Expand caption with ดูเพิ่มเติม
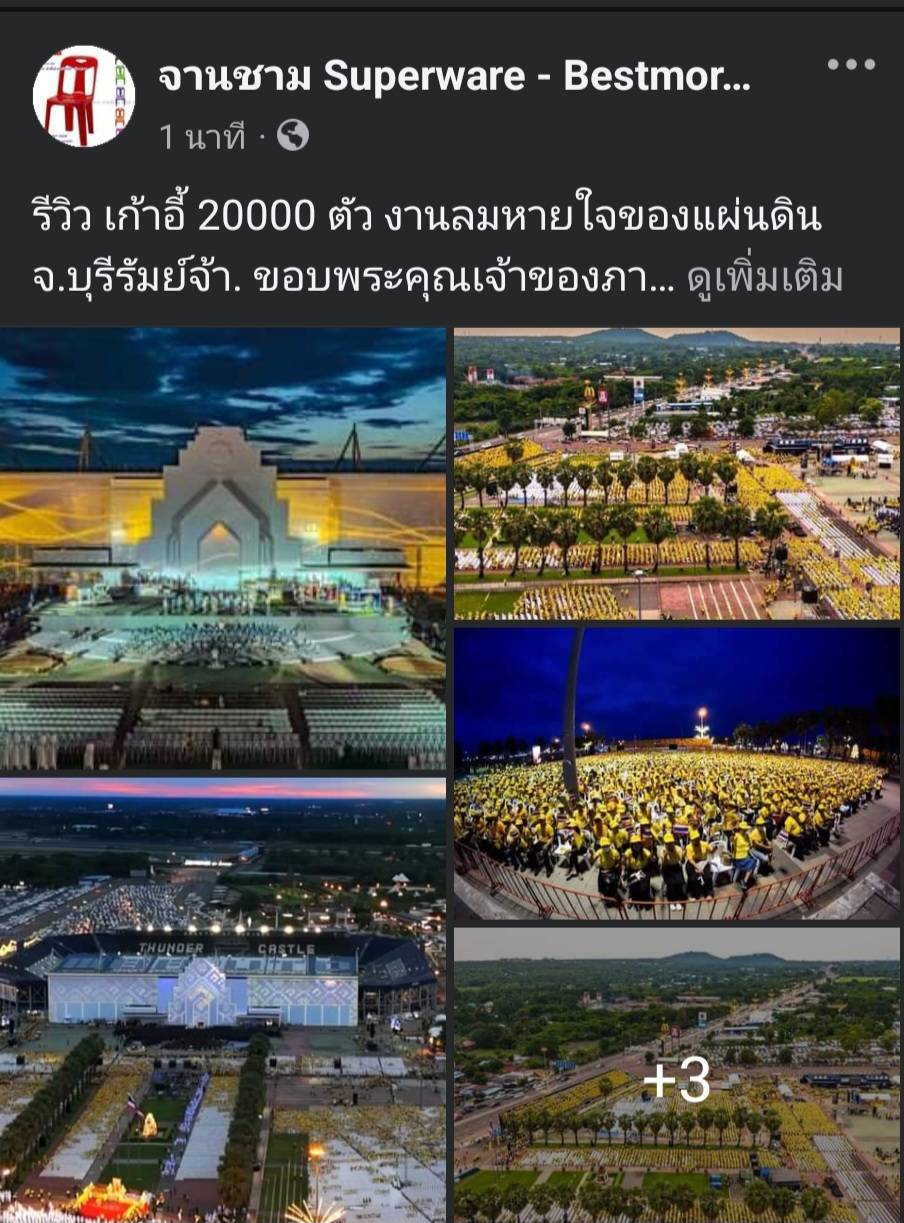This screenshot has width=904, height=1223. click(x=766, y=280)
